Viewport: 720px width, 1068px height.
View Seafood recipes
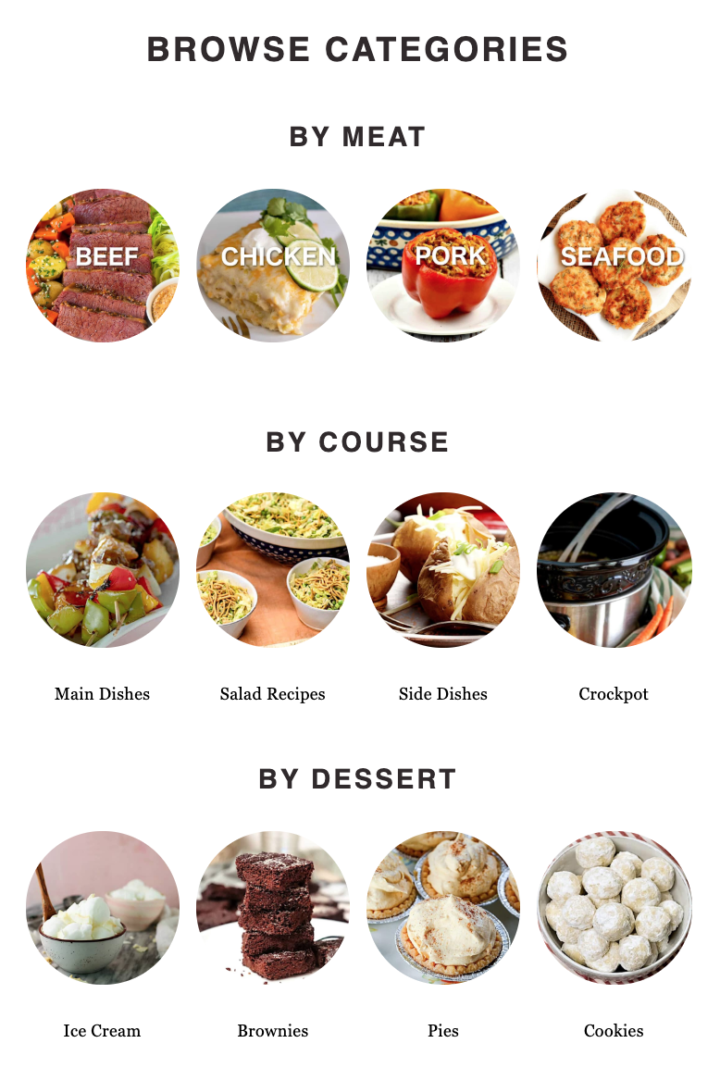coord(614,265)
